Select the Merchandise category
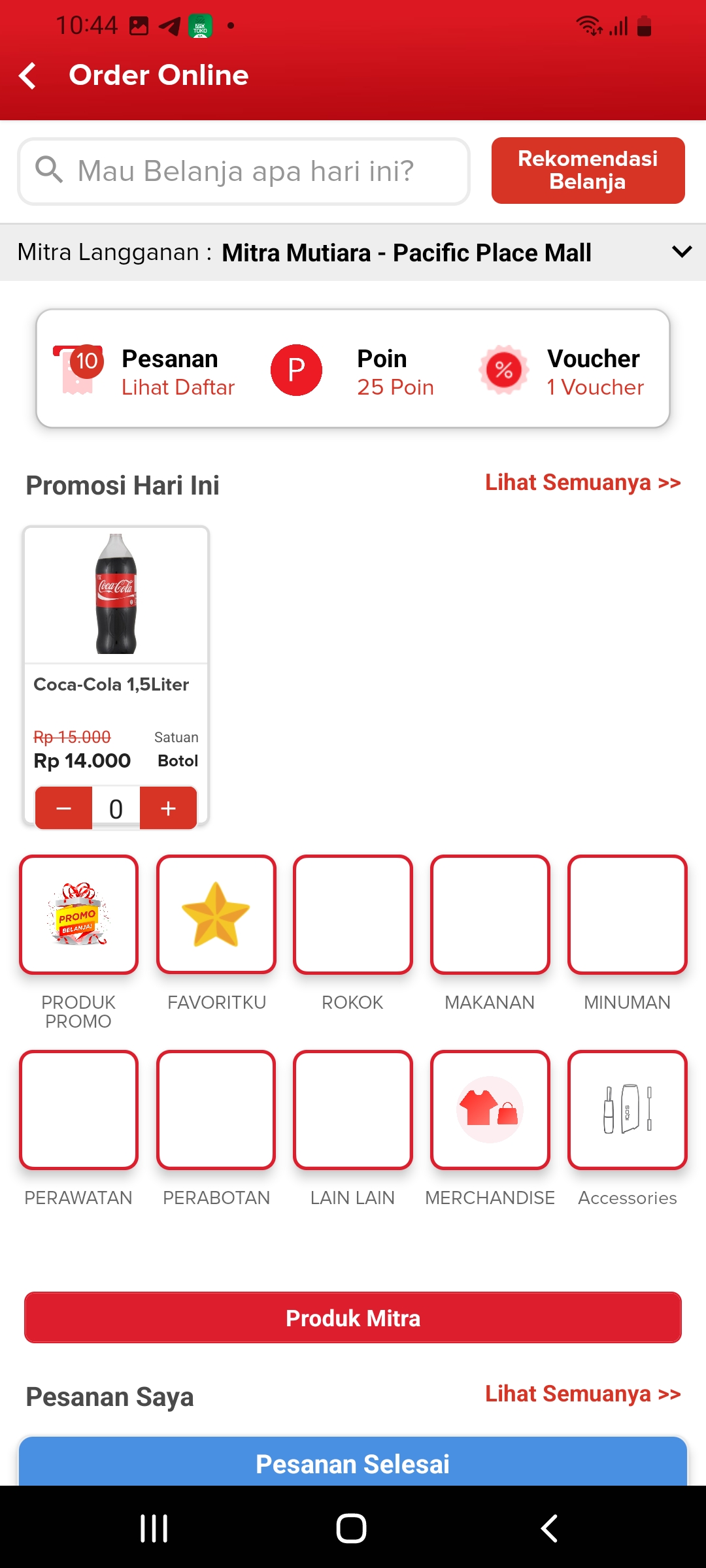The width and height of the screenshot is (706, 1568). tap(490, 1110)
